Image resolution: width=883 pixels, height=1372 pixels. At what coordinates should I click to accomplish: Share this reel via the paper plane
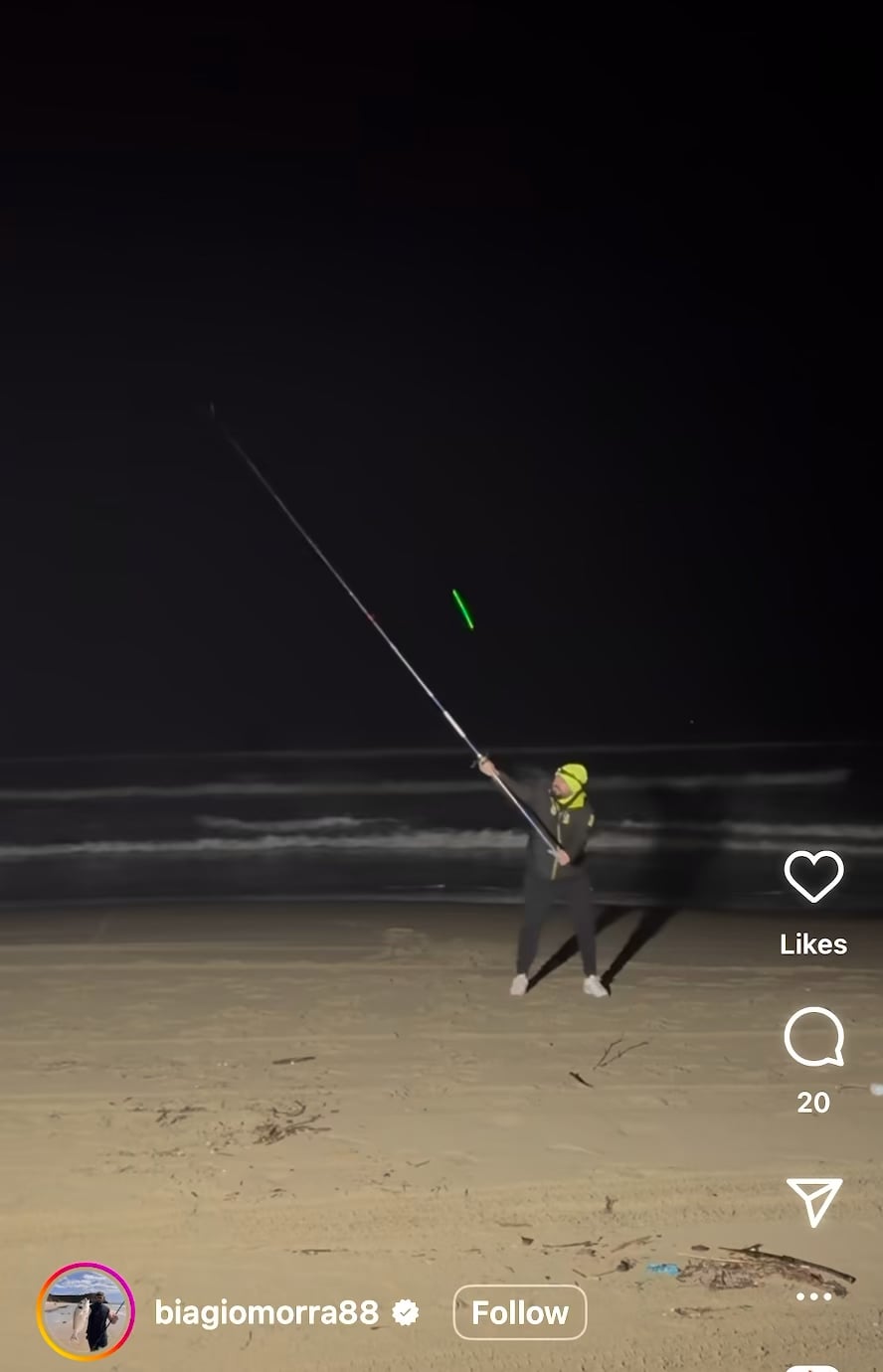(813, 1201)
